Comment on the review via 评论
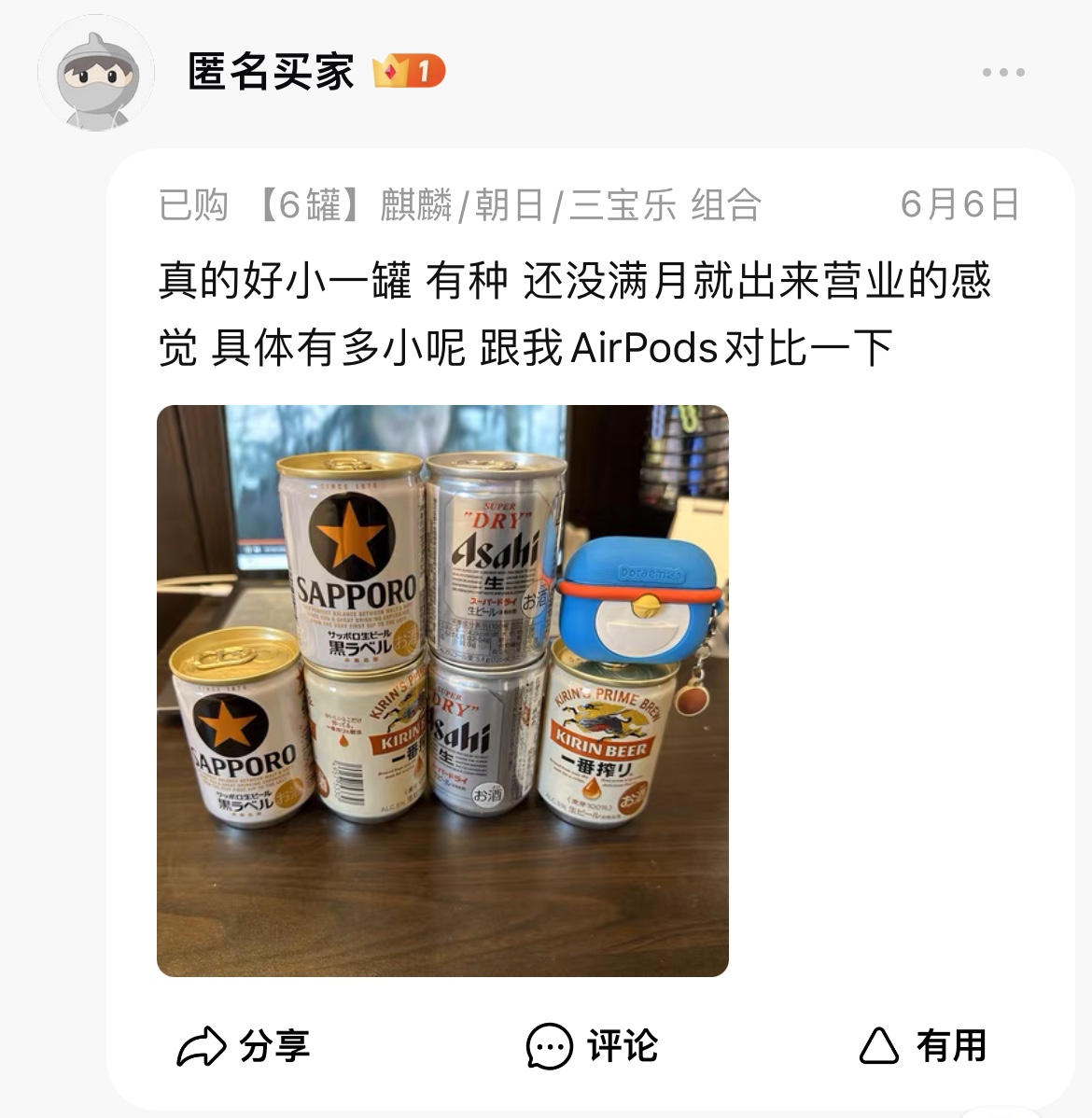This screenshot has width=1092, height=1118. point(593,1046)
